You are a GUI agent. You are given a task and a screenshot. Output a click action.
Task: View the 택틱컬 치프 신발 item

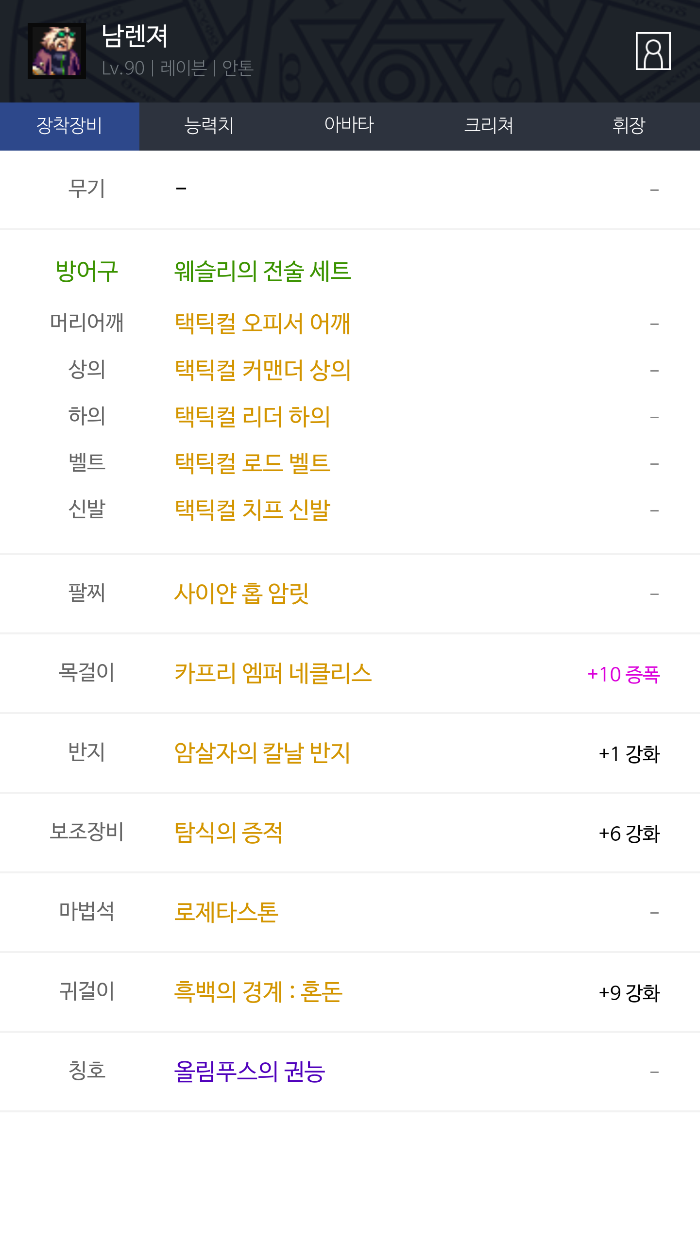[x=252, y=510]
